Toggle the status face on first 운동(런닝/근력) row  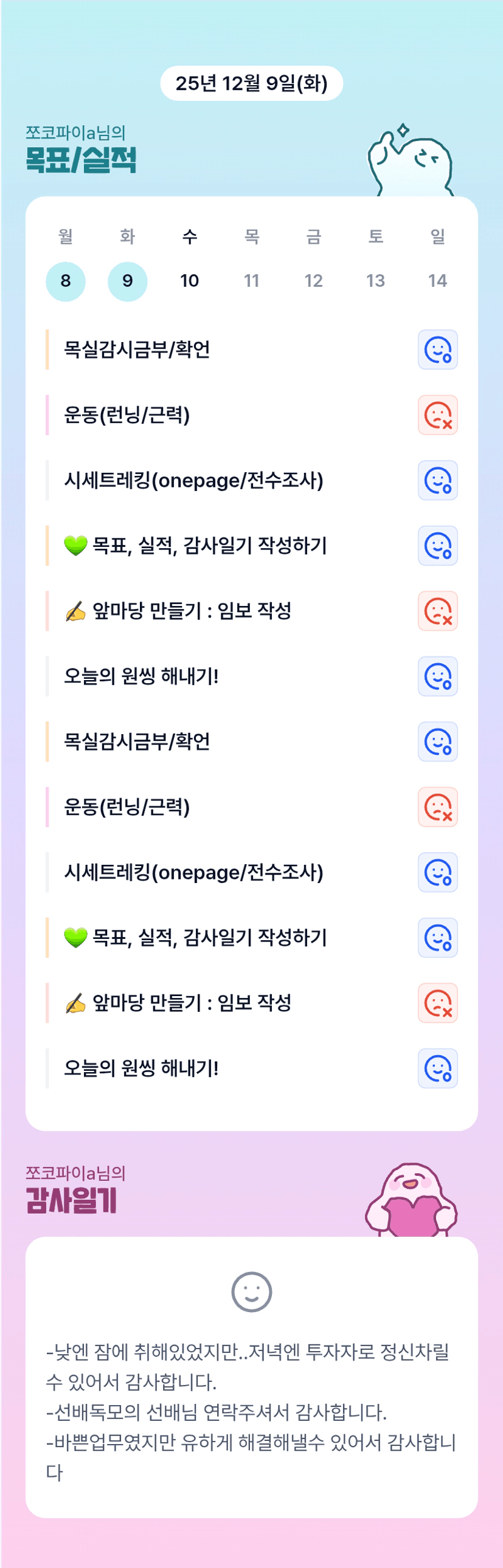click(437, 415)
